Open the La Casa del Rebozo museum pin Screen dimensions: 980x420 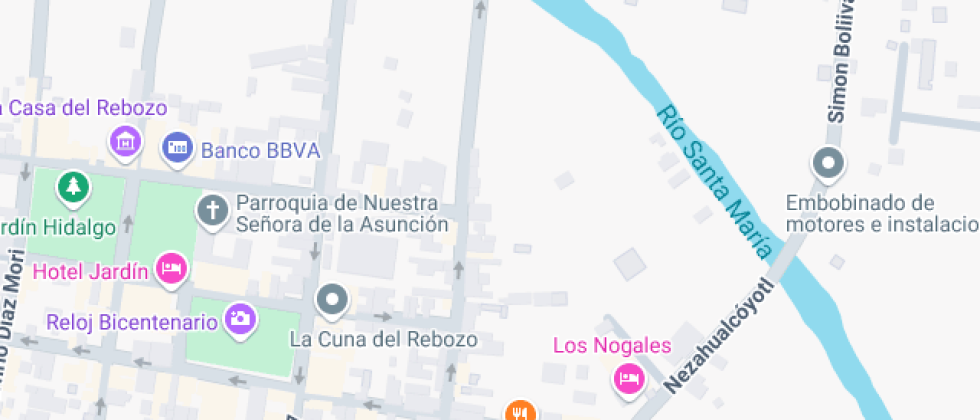point(125,141)
